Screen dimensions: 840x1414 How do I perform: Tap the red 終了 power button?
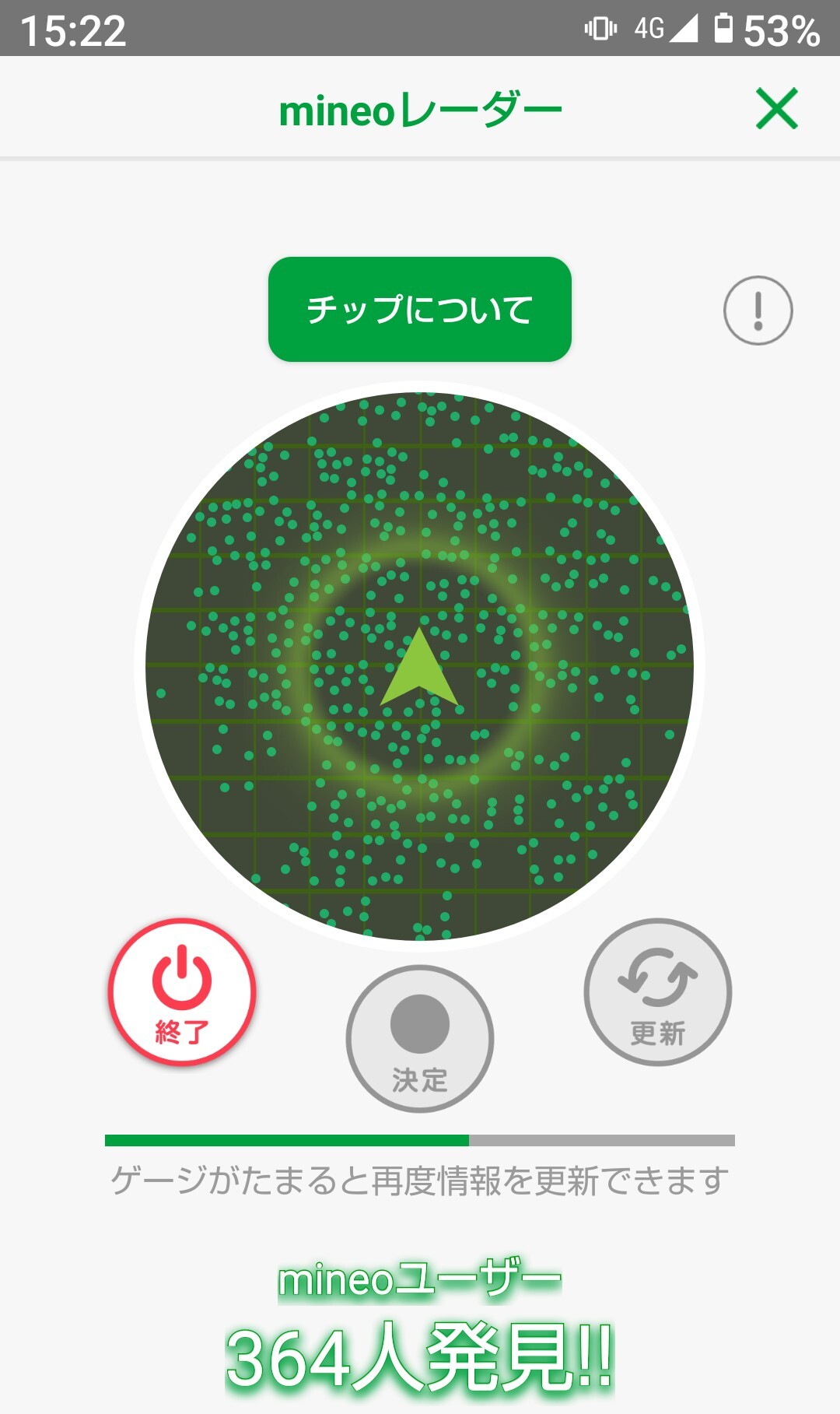click(x=182, y=992)
